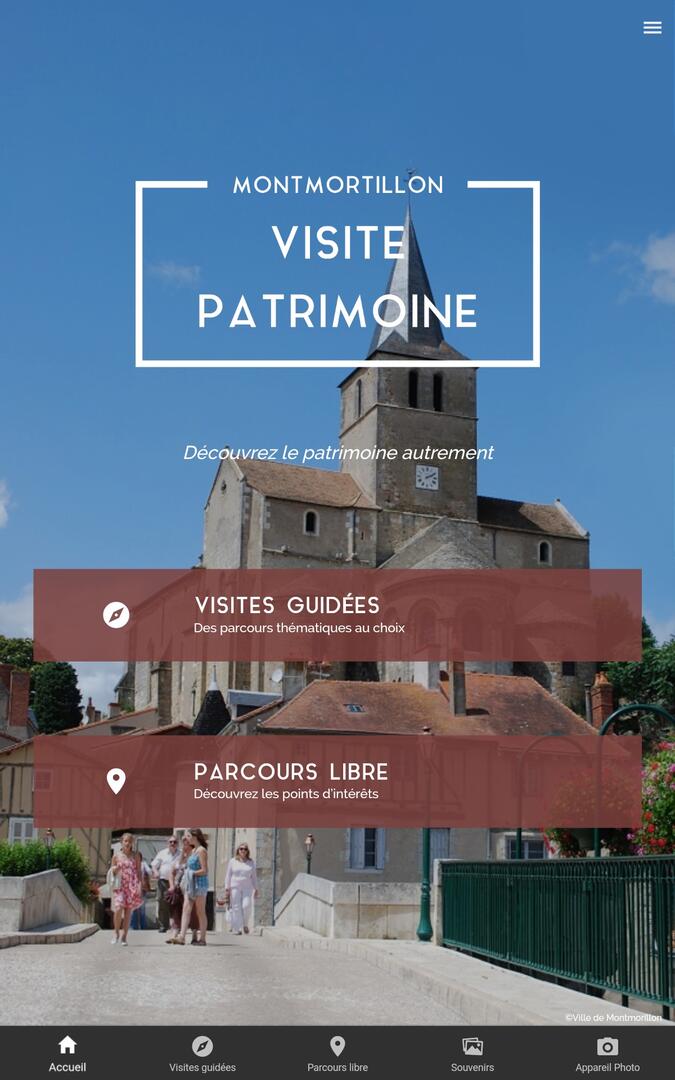Go to the Accueil tab
This screenshot has width=675, height=1080.
coord(67,1054)
